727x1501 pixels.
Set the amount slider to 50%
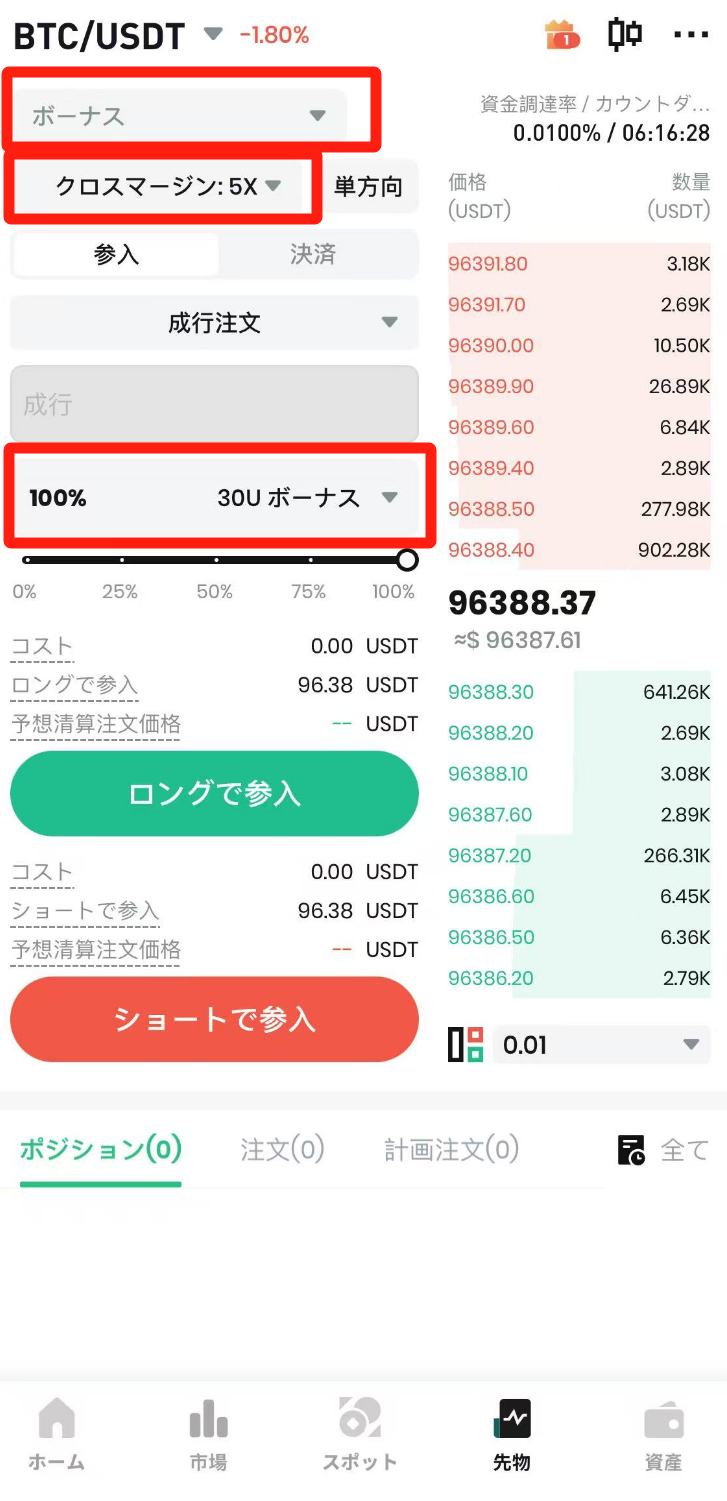click(x=215, y=560)
